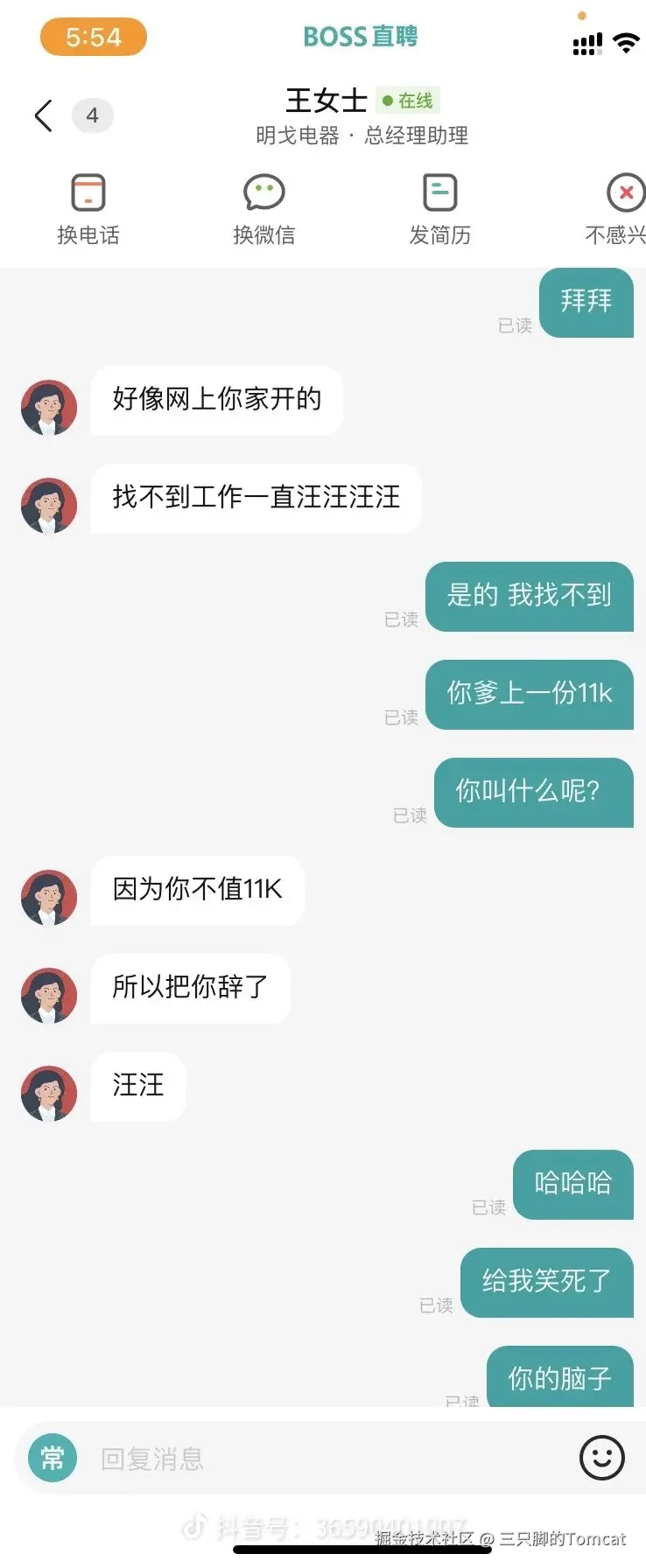Screen dimensions: 646x1568
Task: Mark as 不感兴趣 not interested
Action: coord(623,208)
